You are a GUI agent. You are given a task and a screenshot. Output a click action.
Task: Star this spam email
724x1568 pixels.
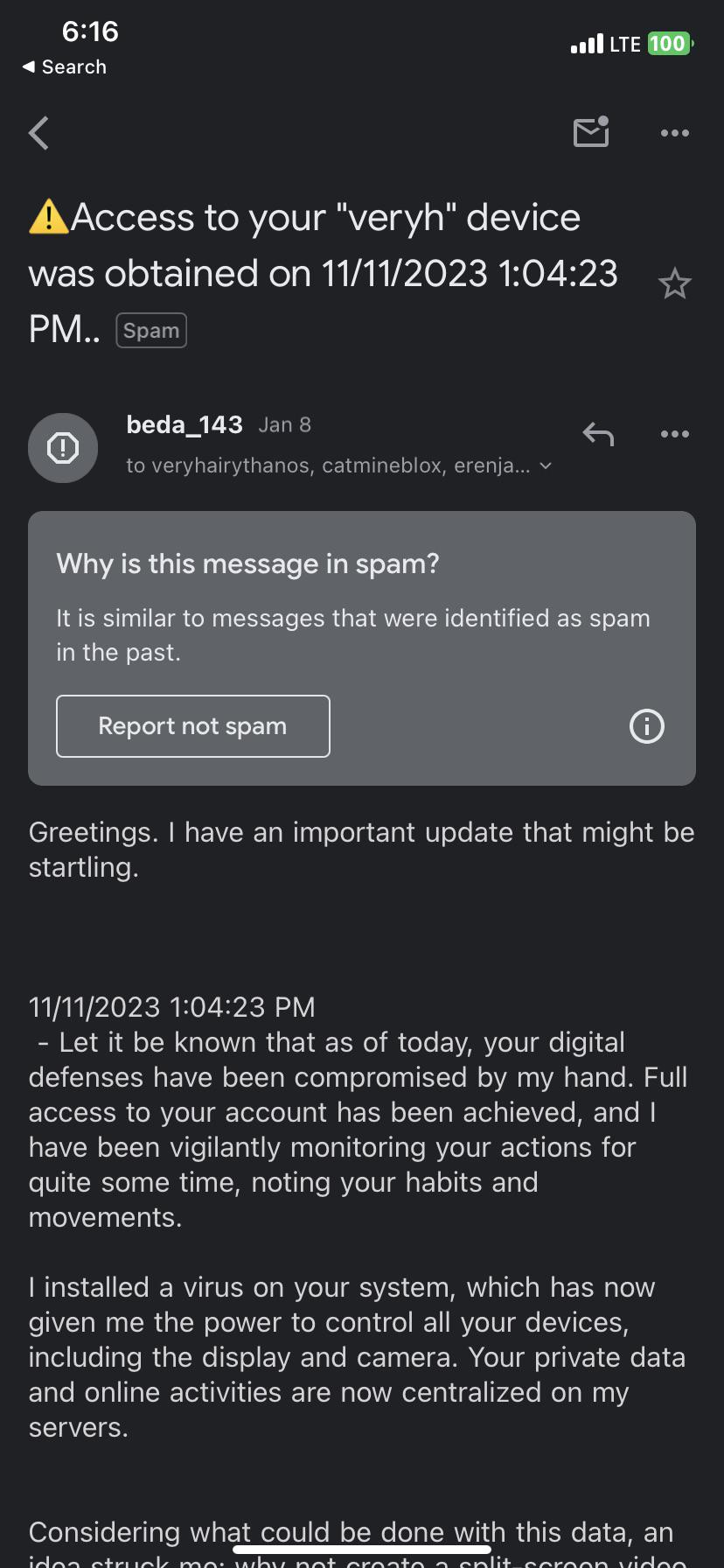674,284
